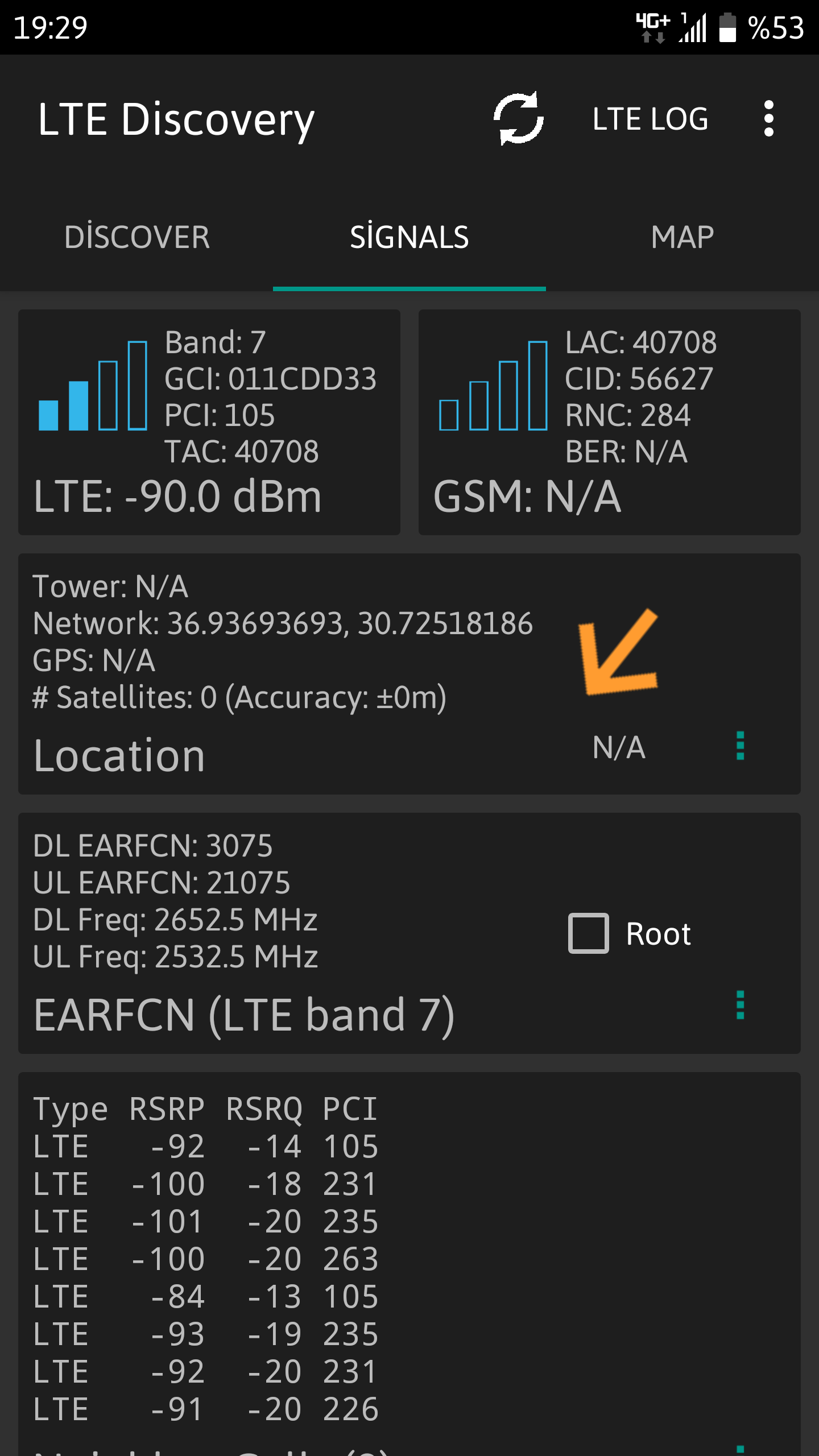Open the GSM N/A signal card

610,422
